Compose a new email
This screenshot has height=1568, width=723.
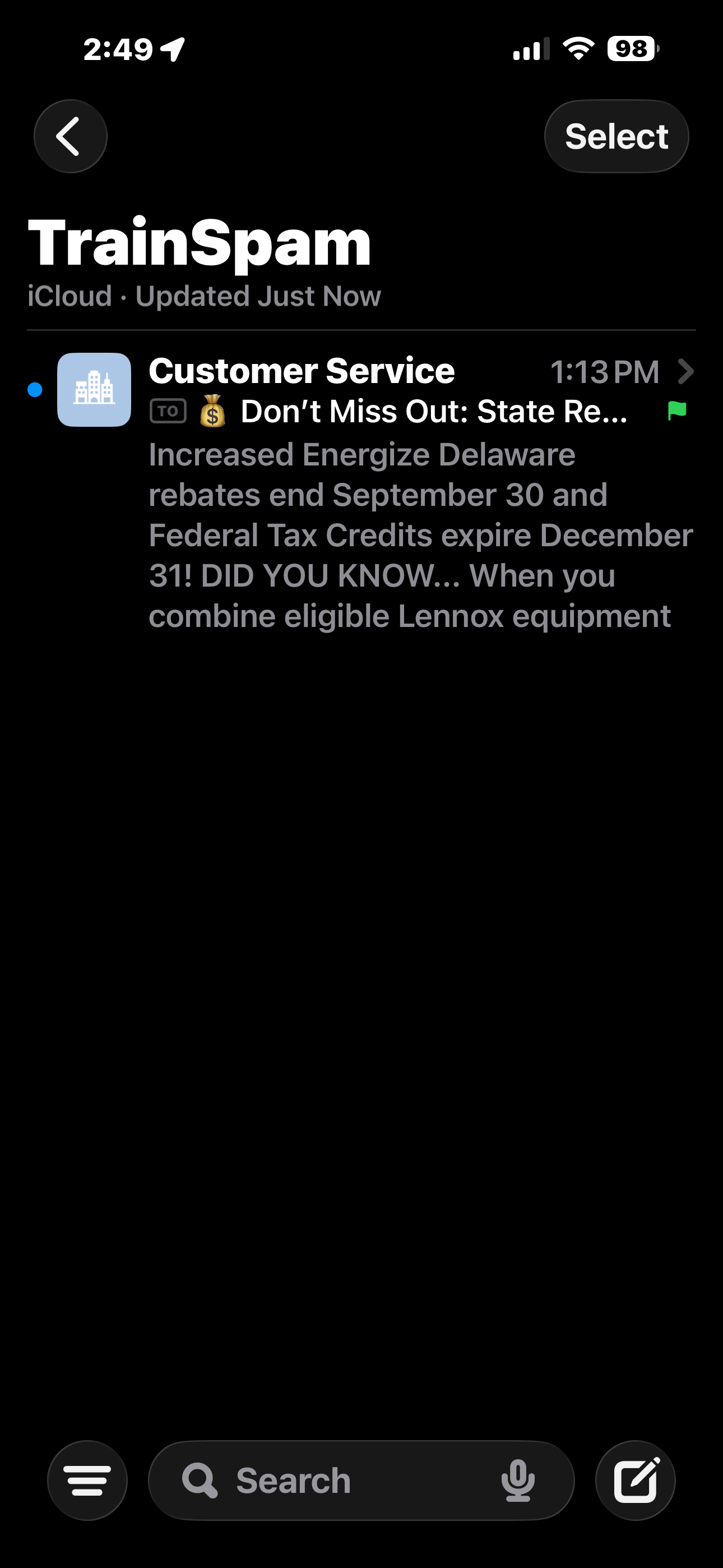(x=636, y=1481)
